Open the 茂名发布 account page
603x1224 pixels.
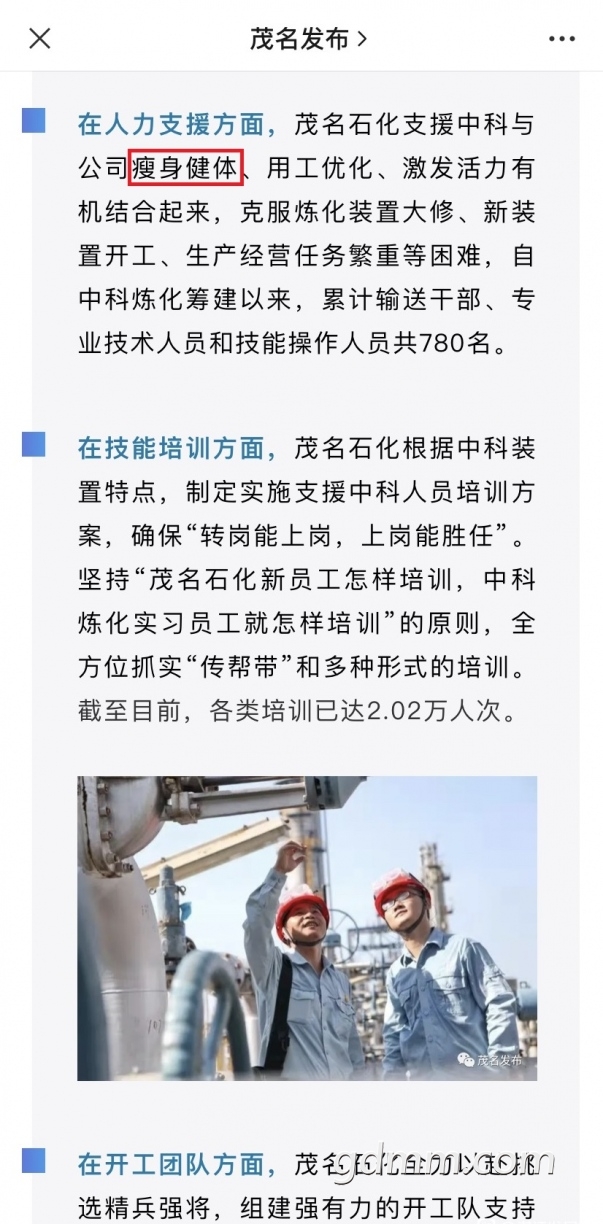(x=307, y=39)
